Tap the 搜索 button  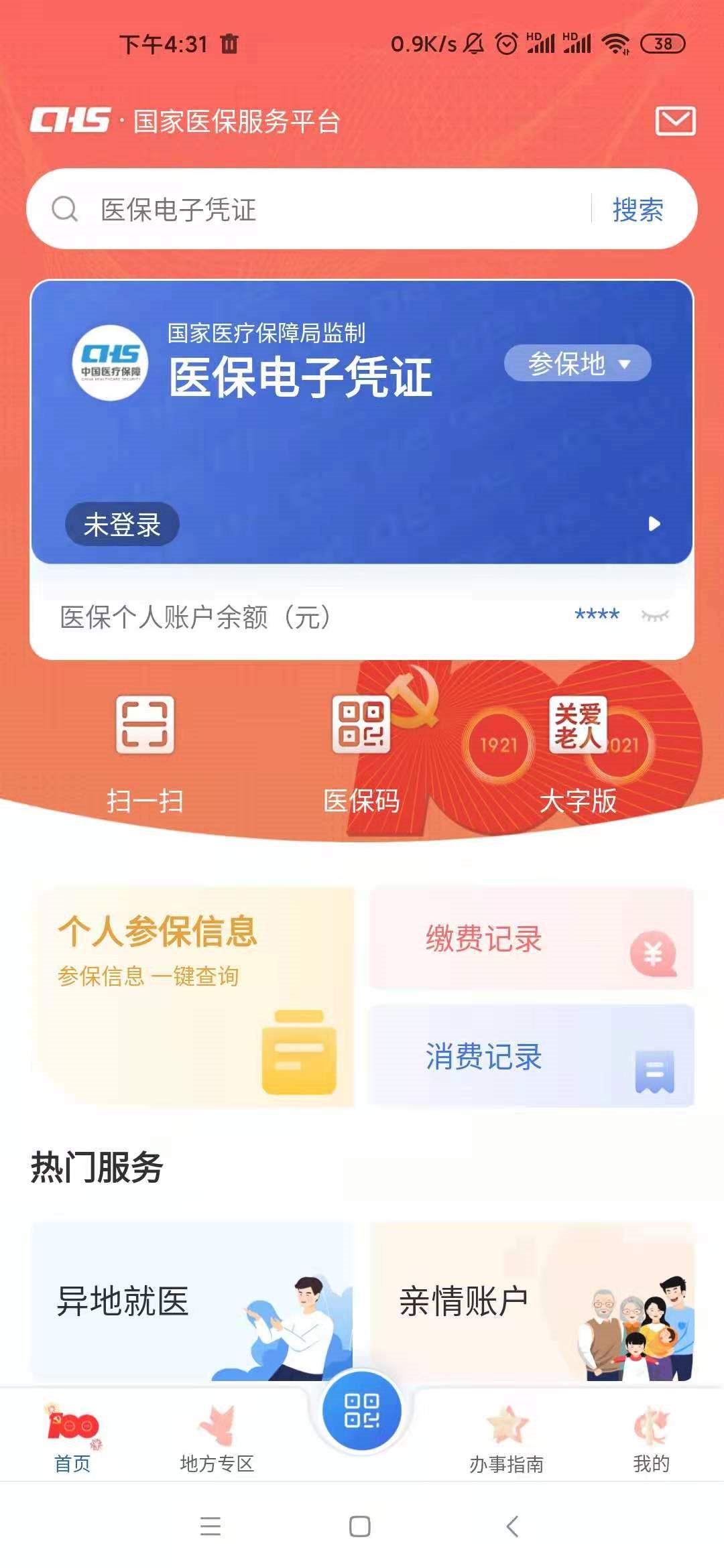click(638, 210)
